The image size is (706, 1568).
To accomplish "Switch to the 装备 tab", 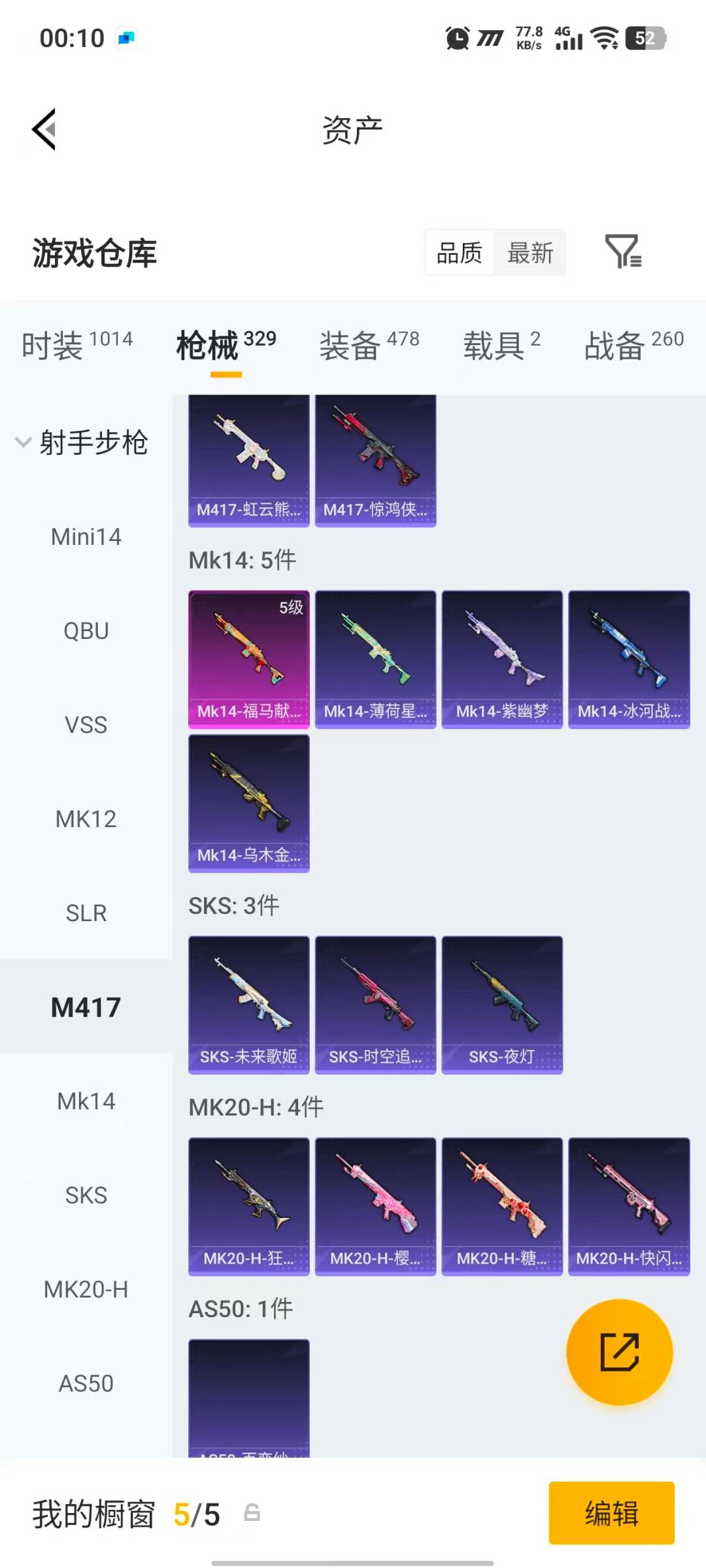I will point(369,344).
